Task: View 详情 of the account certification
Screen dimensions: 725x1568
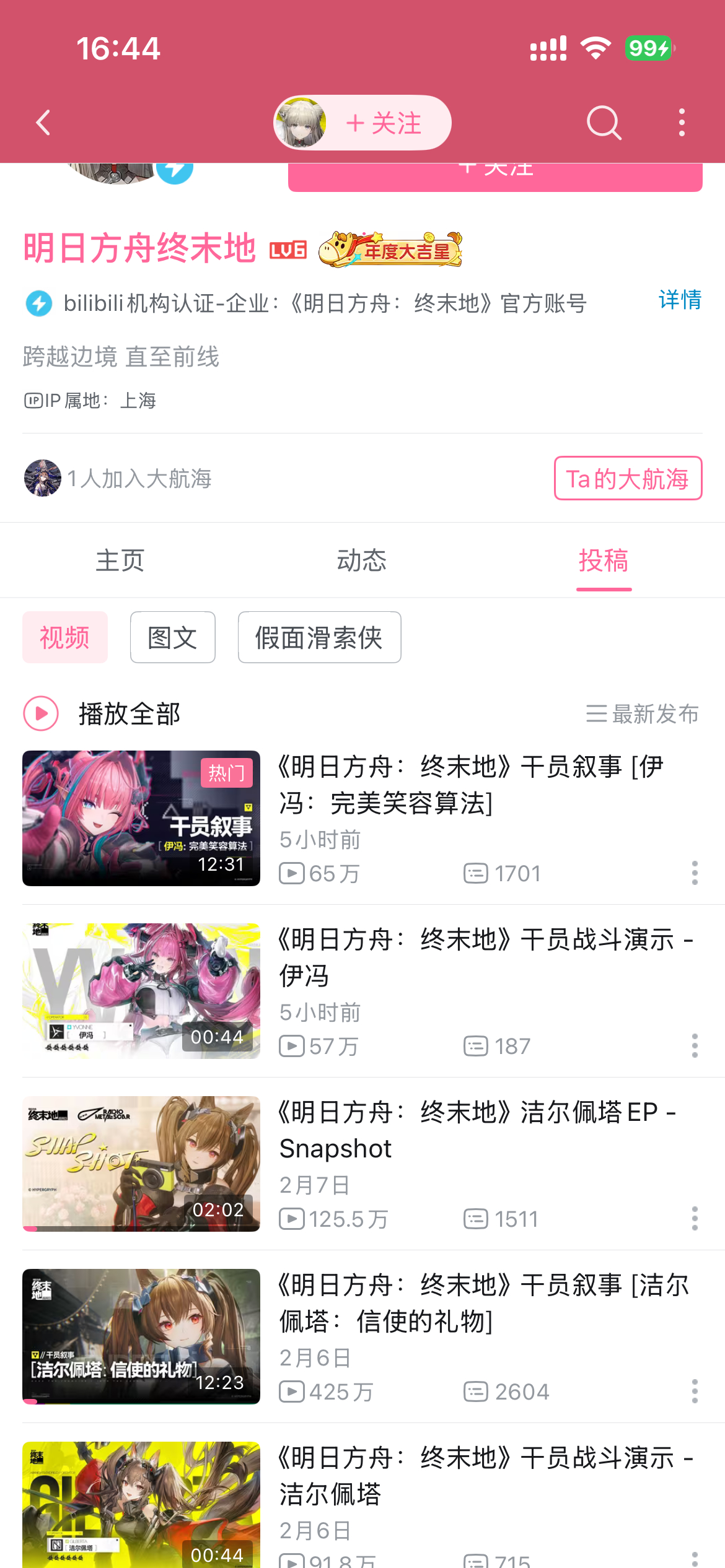Action: (679, 300)
